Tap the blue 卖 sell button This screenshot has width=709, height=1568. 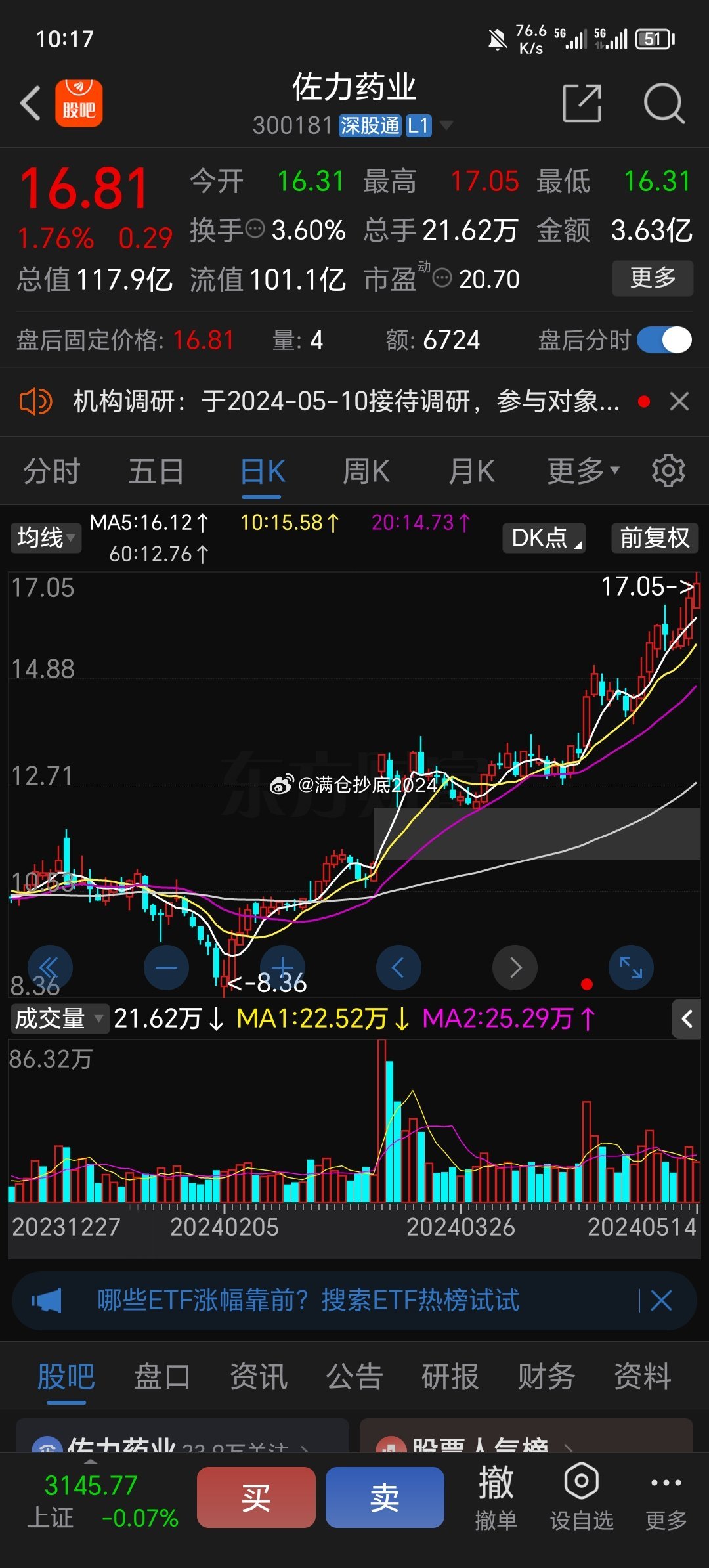tap(385, 1498)
